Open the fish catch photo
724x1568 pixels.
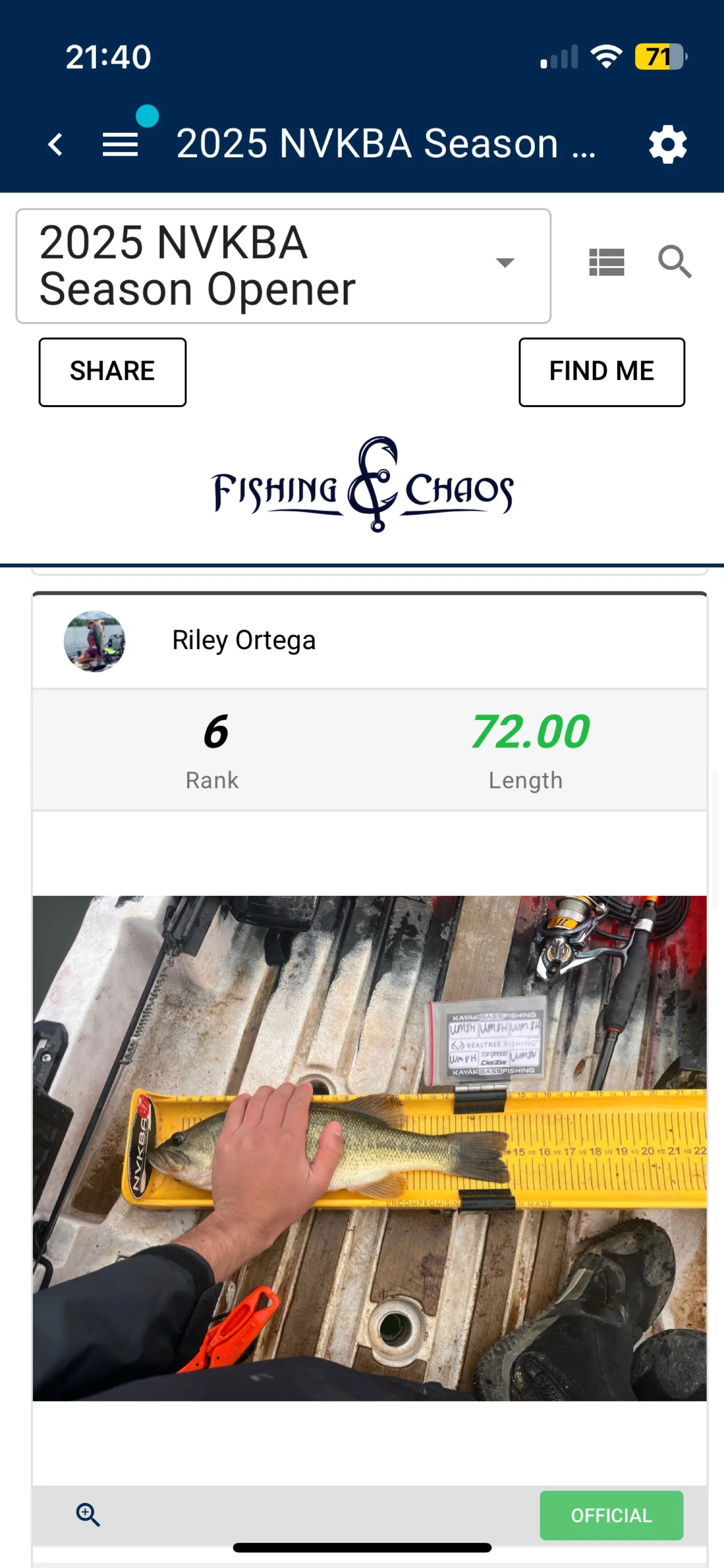point(369,1147)
